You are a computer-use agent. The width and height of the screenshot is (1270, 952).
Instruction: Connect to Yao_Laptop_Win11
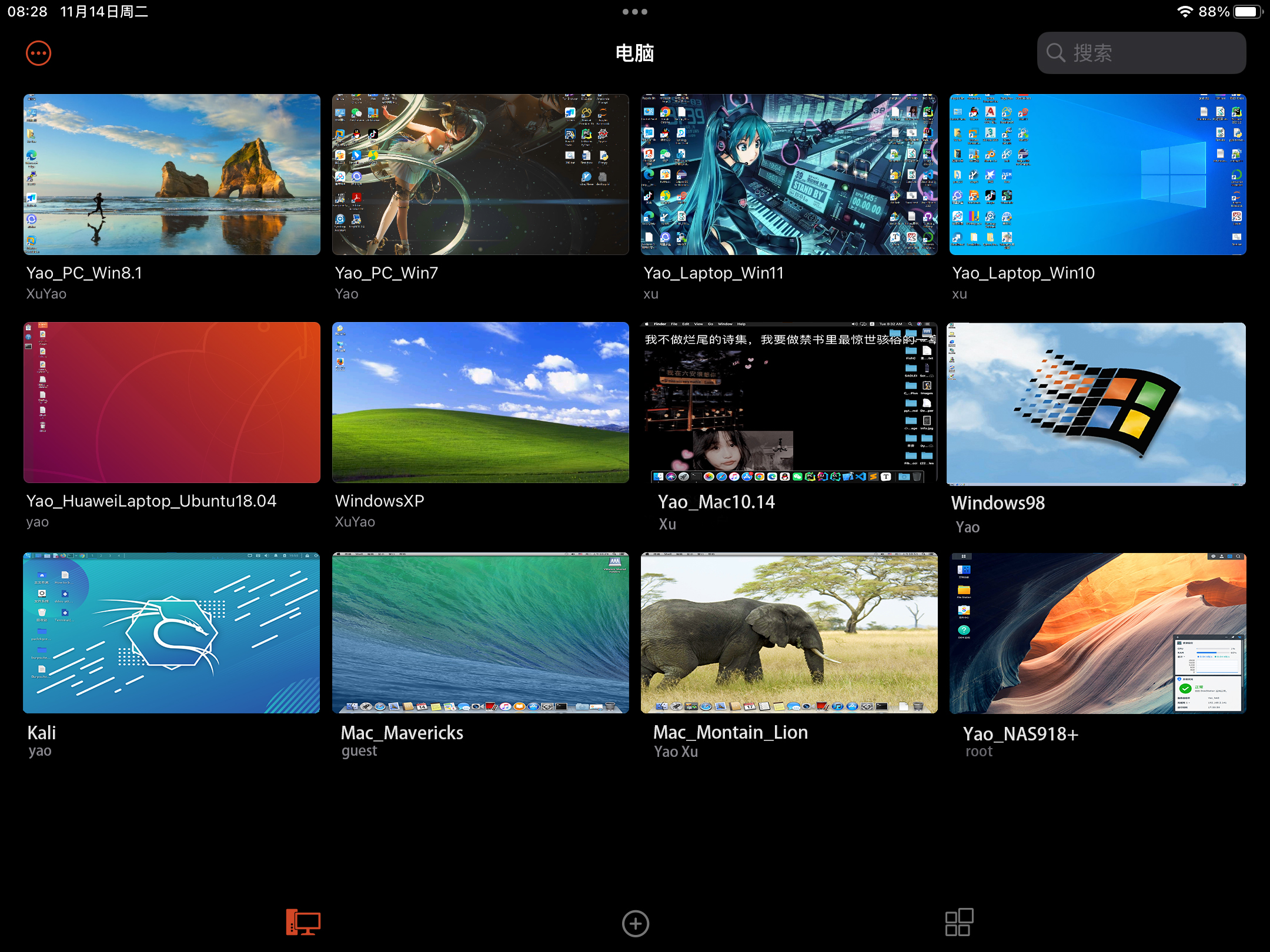point(789,175)
